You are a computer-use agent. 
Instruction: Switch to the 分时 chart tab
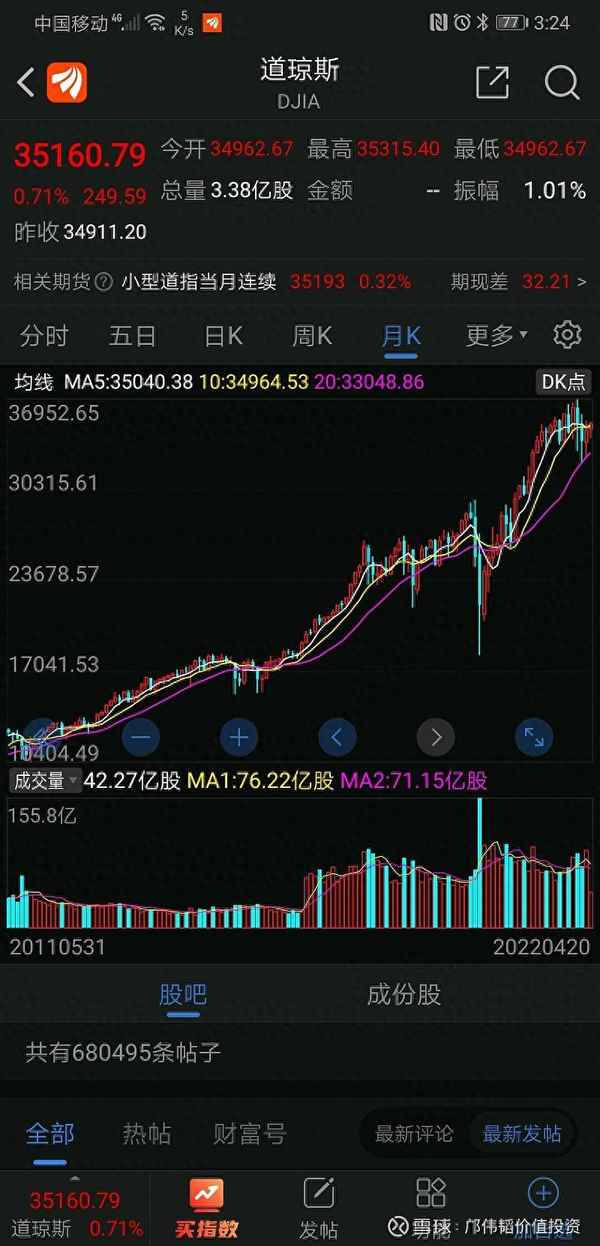[x=44, y=335]
